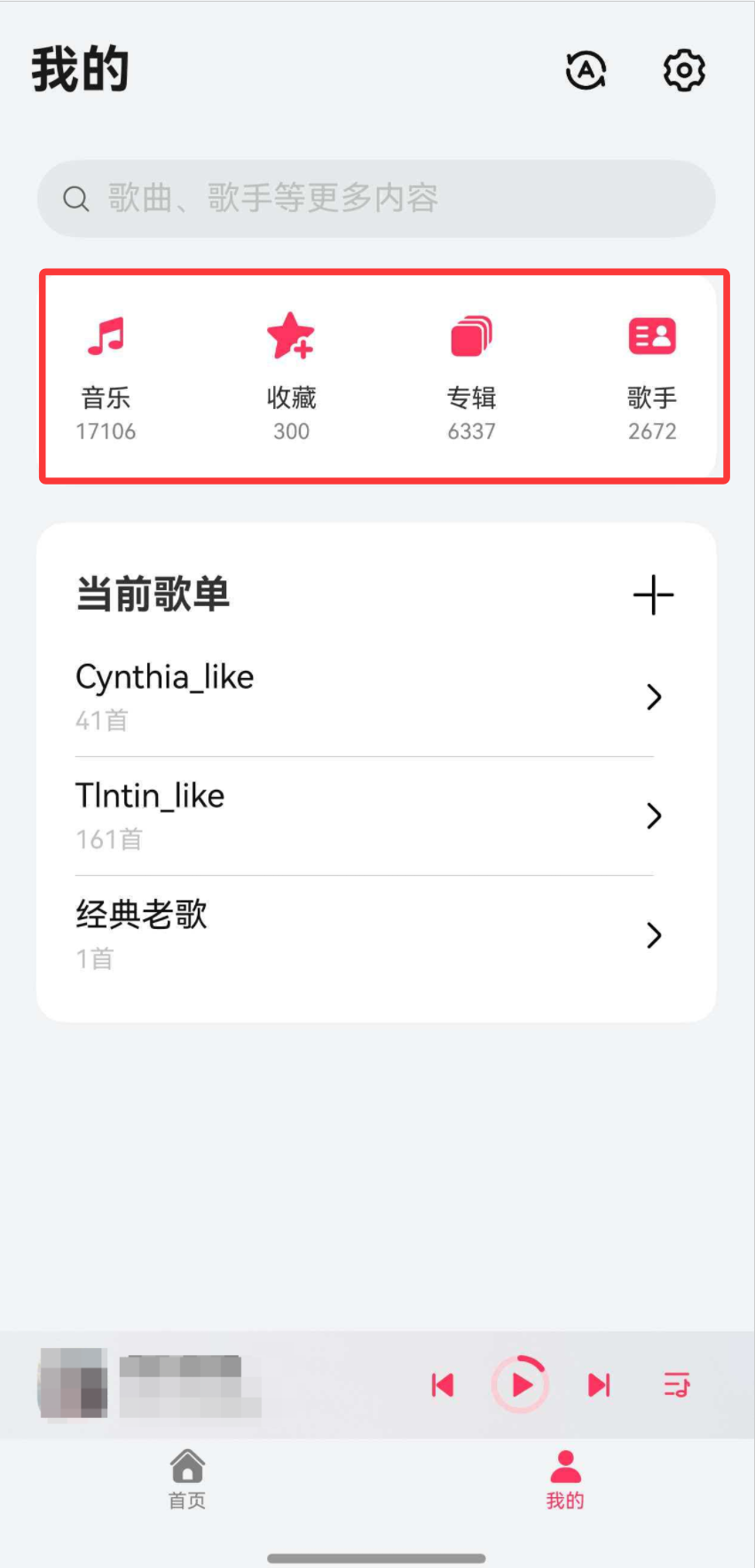Open the scan/recognition icon at top right
The image size is (755, 1568).
[586, 69]
